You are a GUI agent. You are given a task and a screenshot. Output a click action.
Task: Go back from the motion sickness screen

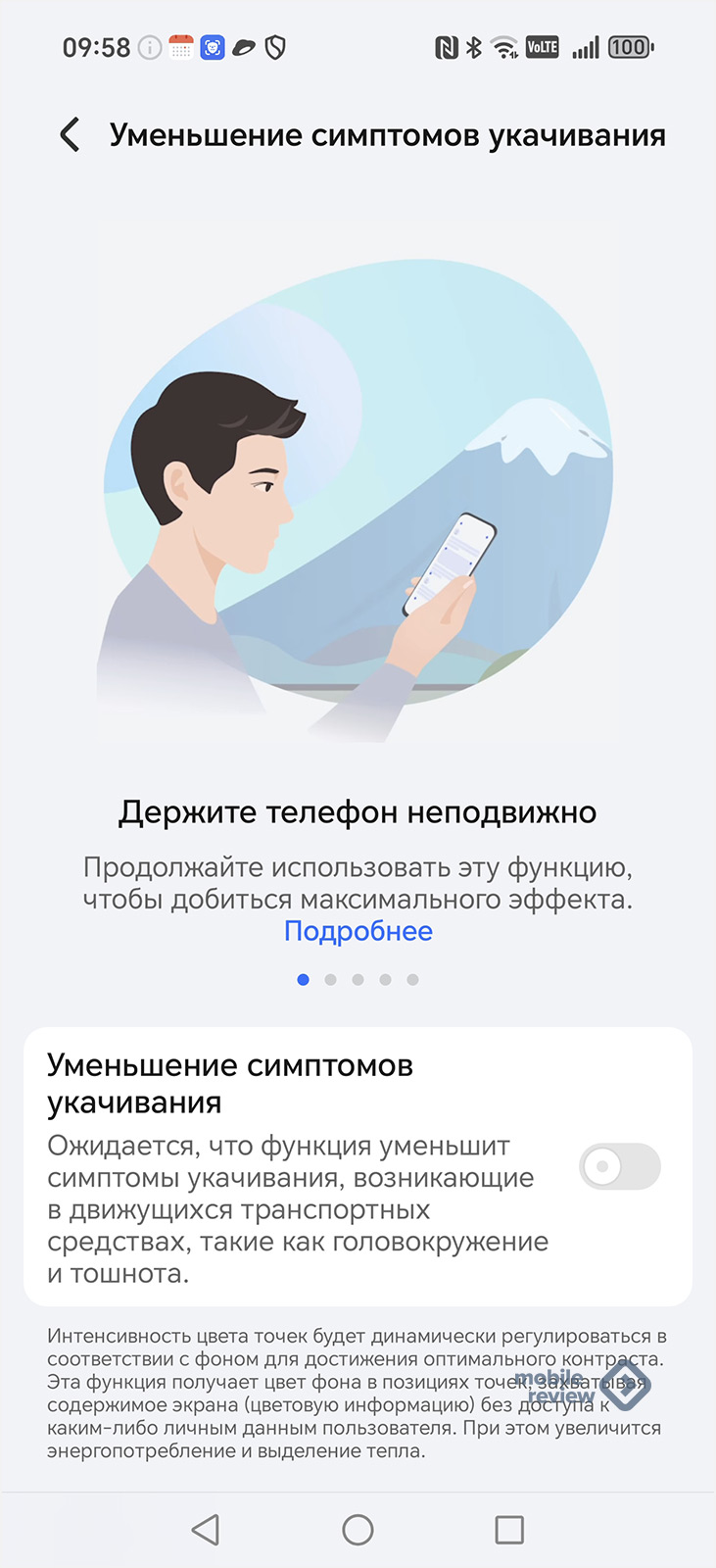pos(70,134)
